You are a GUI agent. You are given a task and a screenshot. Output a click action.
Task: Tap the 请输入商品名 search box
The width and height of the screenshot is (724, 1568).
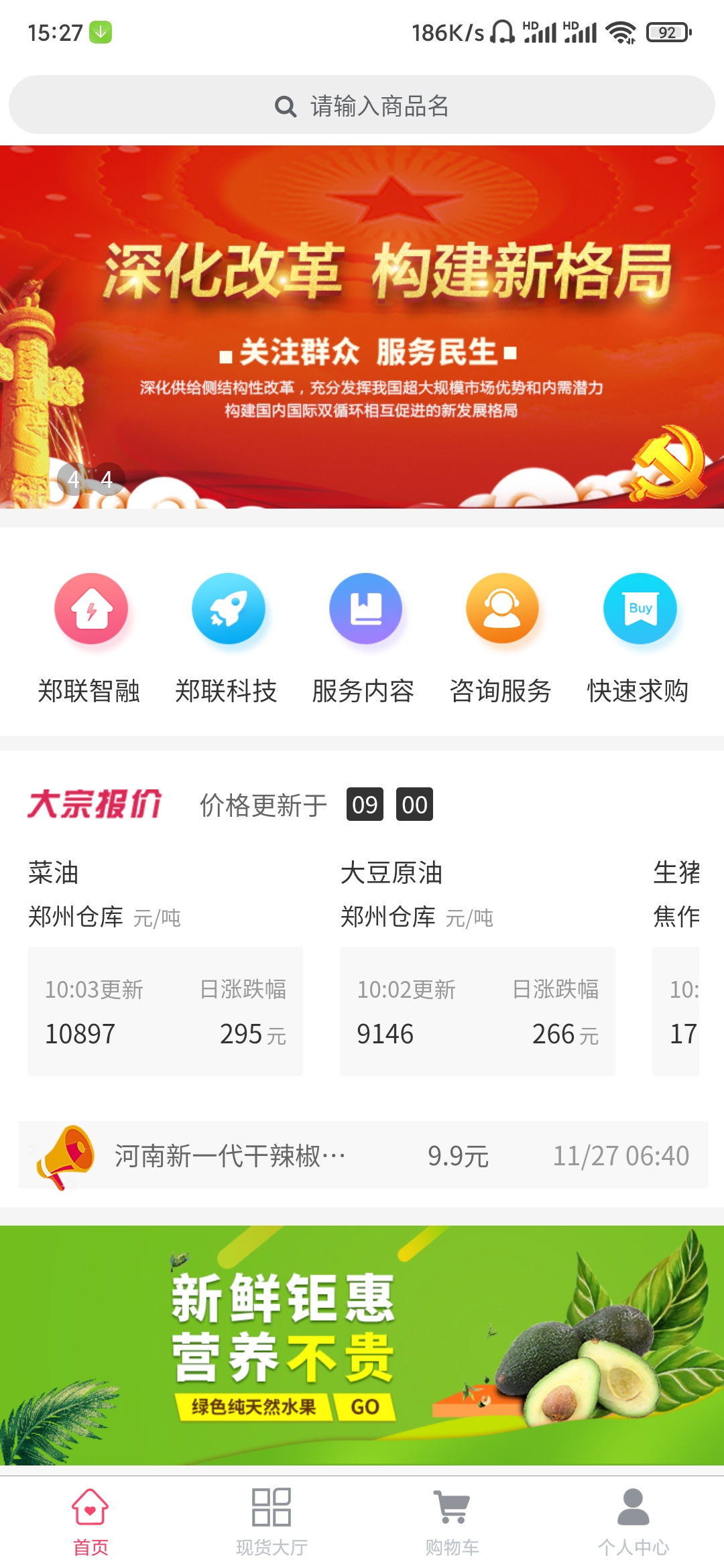[x=362, y=105]
